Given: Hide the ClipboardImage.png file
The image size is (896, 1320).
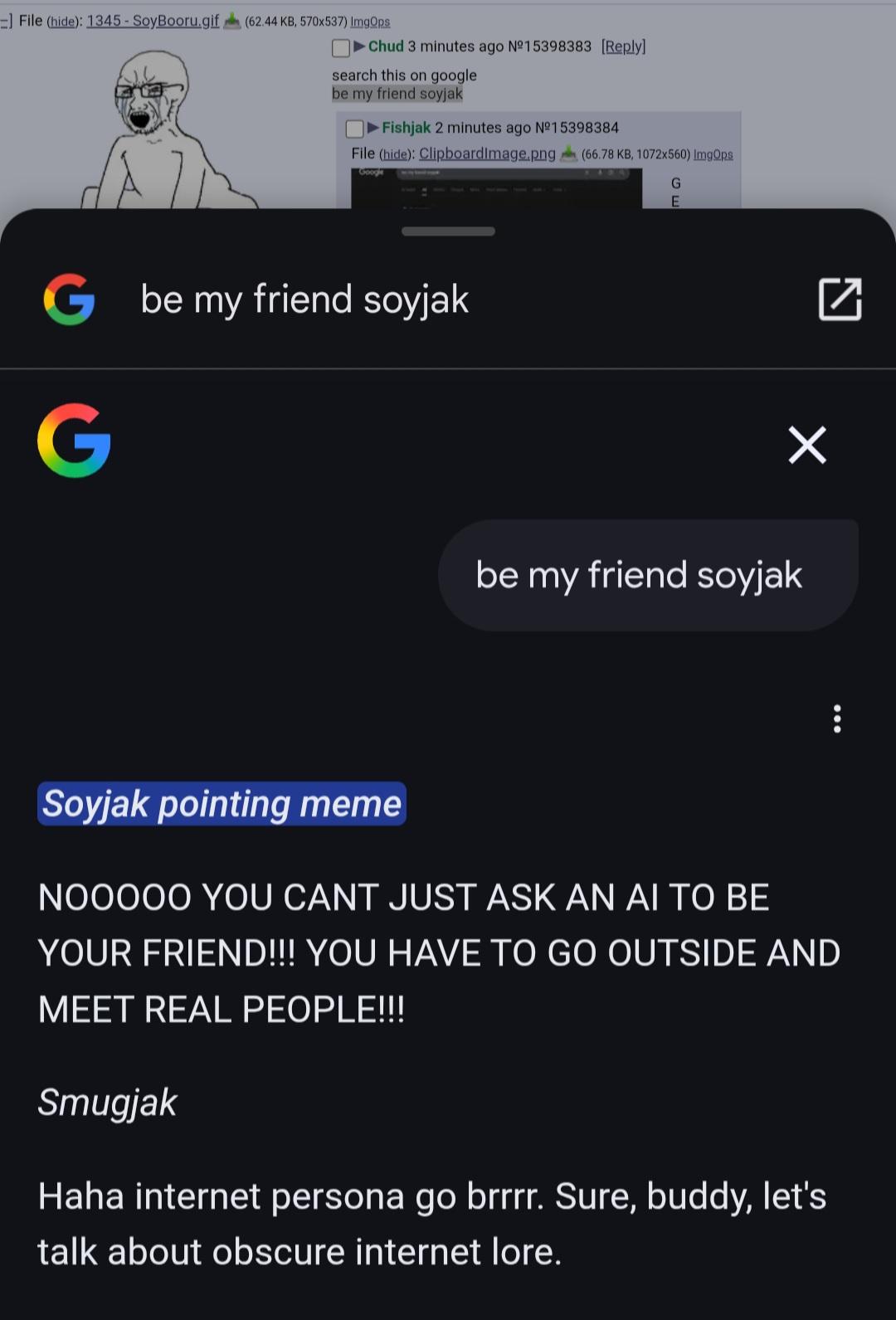Looking at the screenshot, I should point(395,154).
